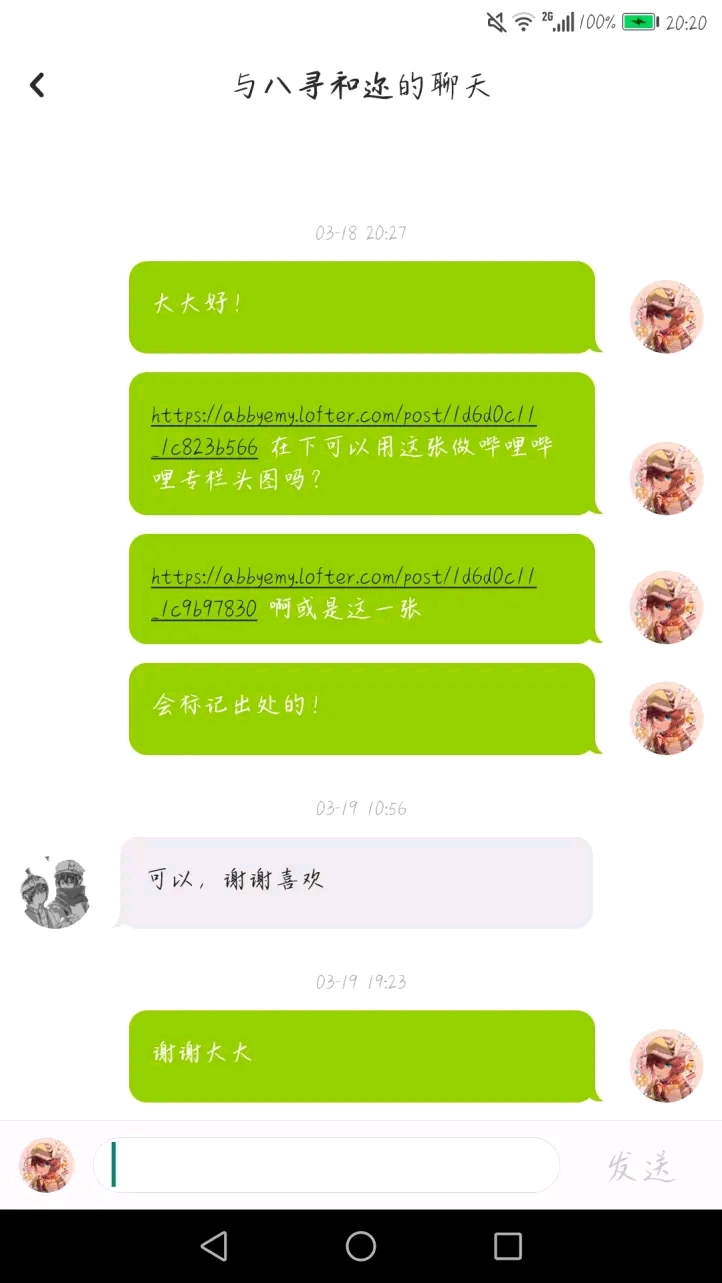
Task: Tap the message input field
Action: click(x=326, y=1165)
